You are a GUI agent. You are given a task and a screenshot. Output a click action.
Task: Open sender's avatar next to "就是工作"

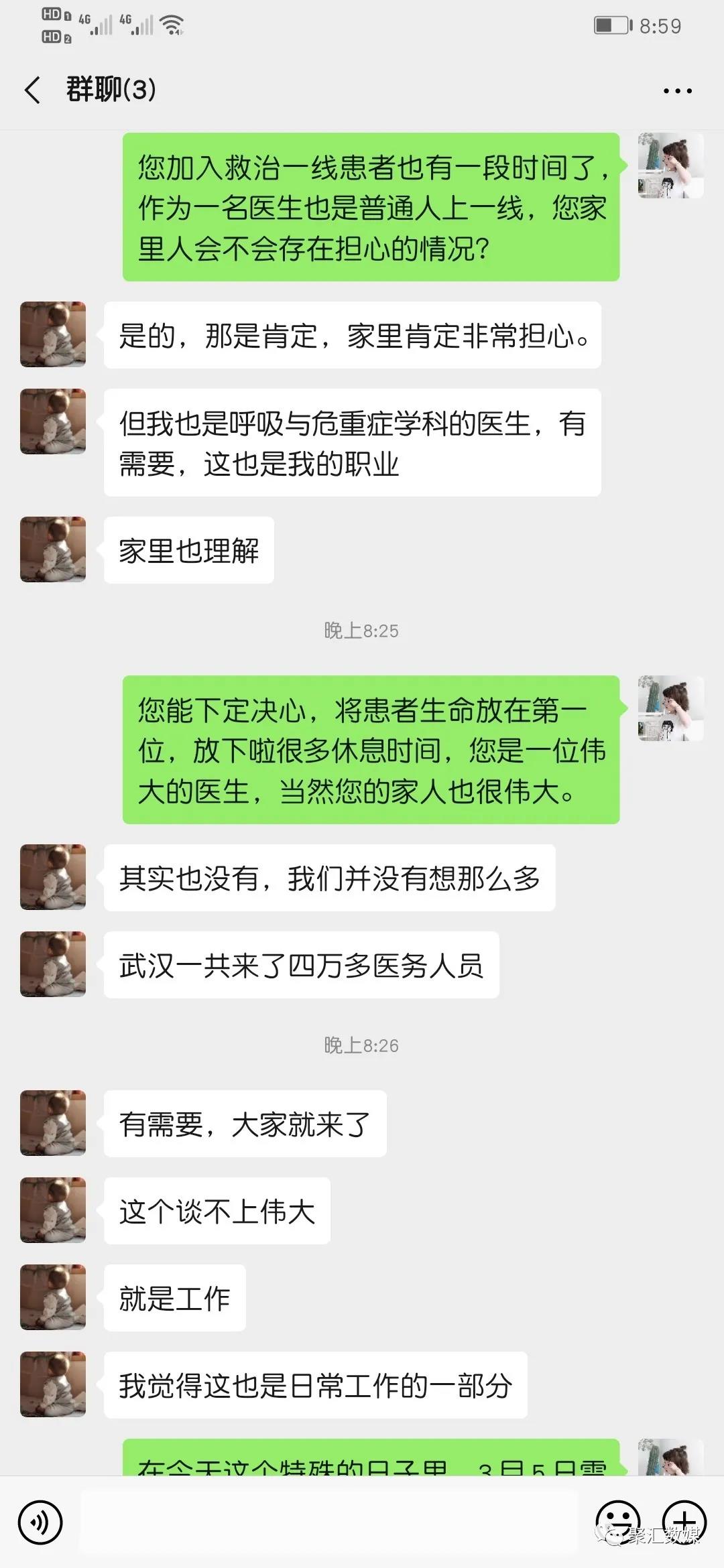point(53,1297)
